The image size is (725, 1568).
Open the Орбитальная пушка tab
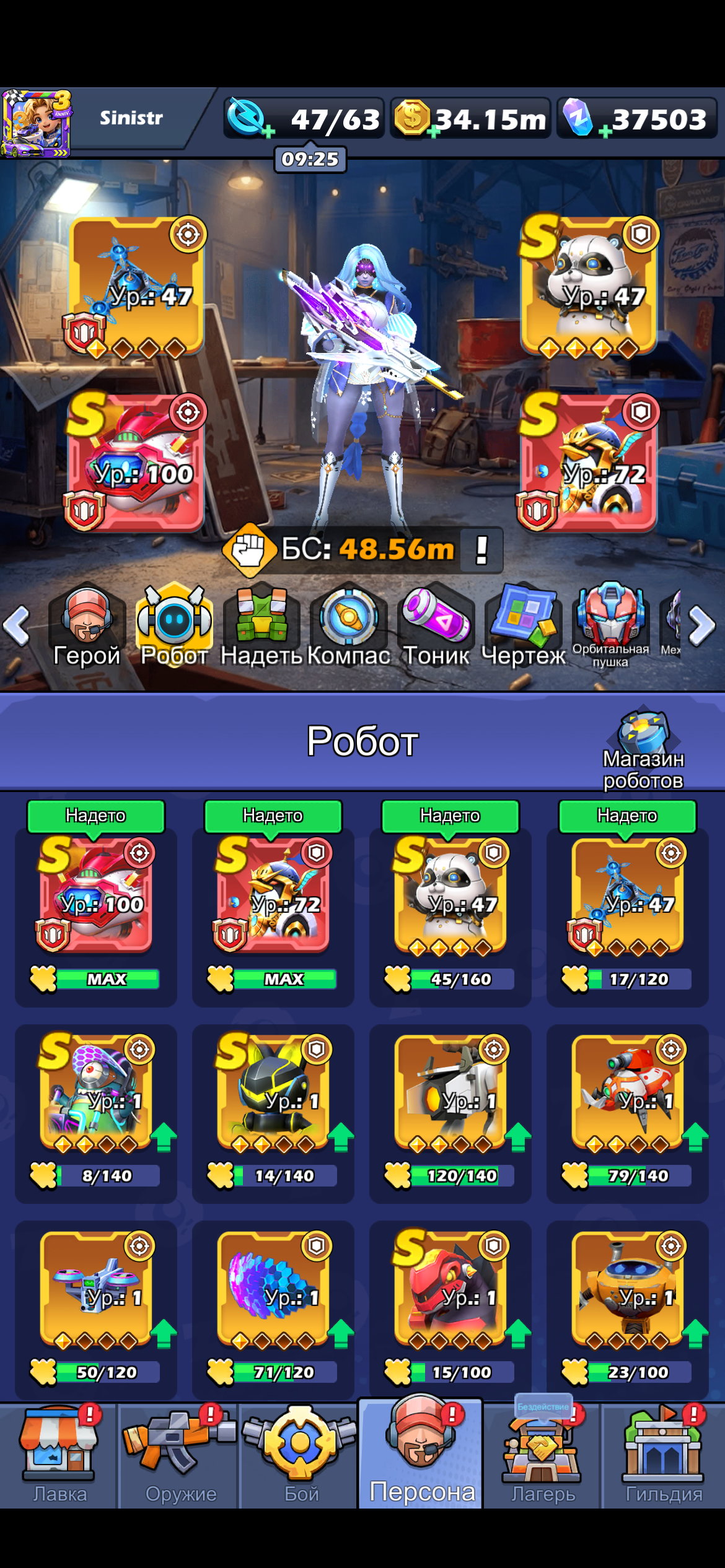coord(611,625)
